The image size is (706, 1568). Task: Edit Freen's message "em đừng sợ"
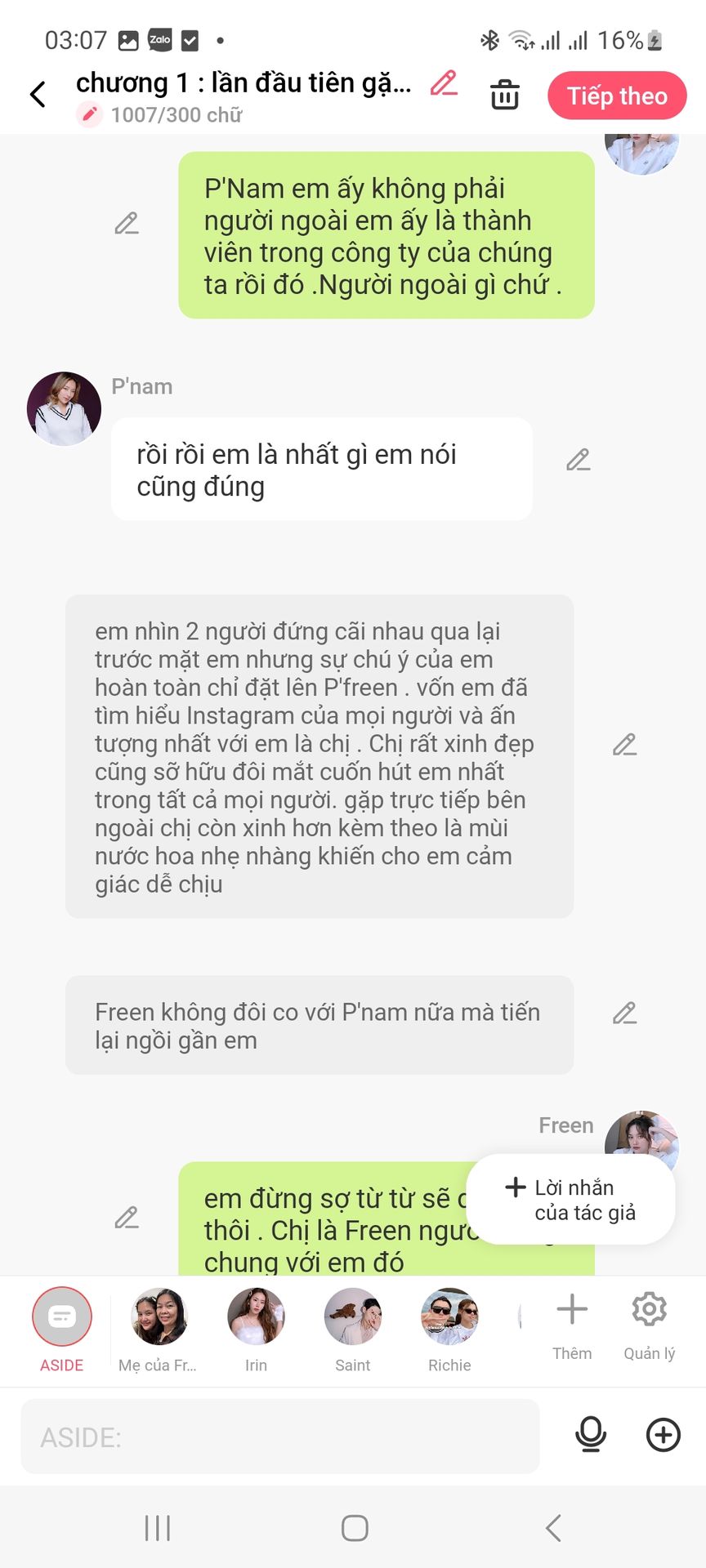point(127,1218)
